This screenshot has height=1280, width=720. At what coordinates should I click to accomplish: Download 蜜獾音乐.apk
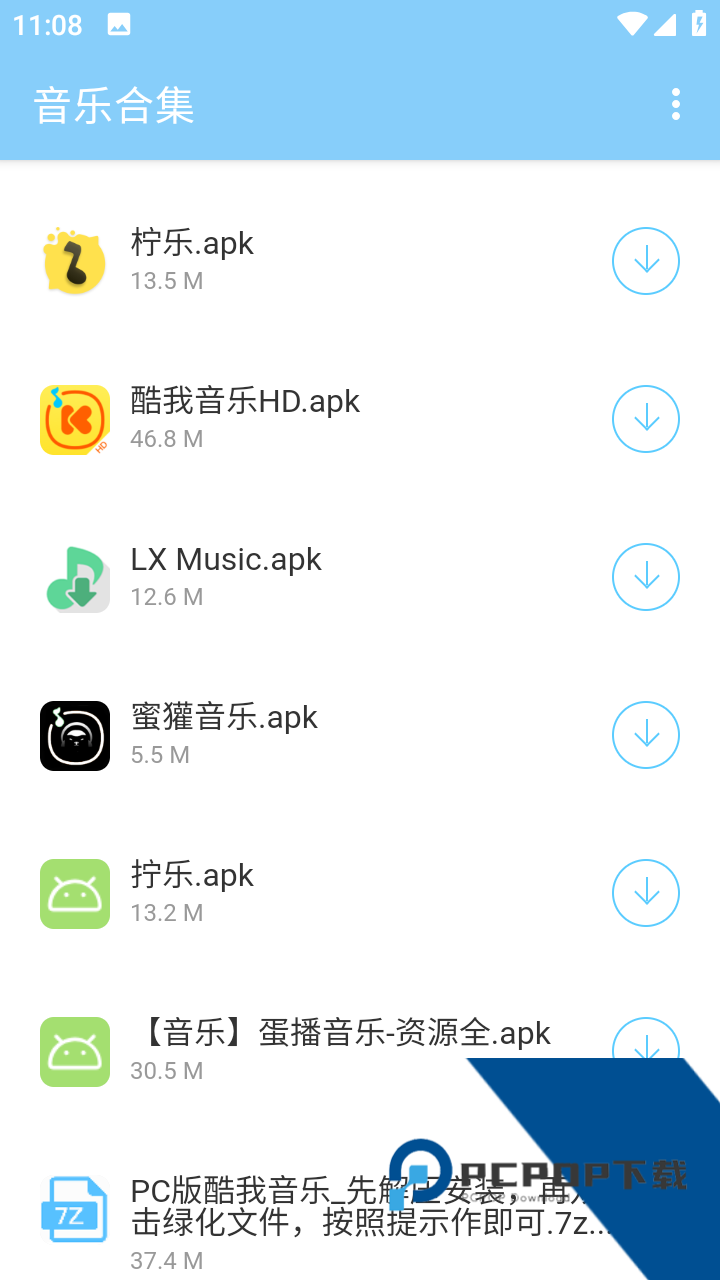click(x=645, y=735)
